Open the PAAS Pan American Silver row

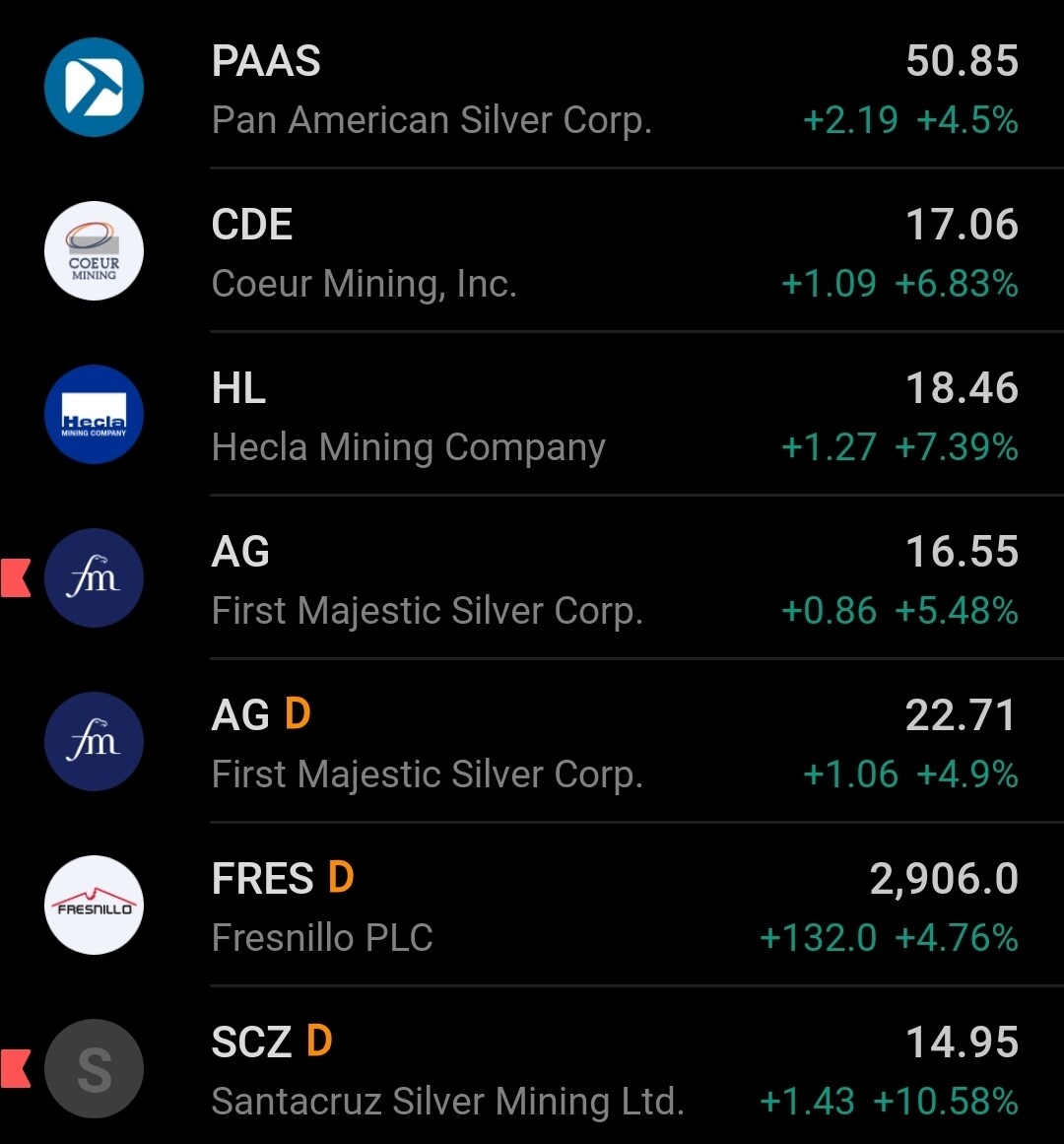(532, 89)
